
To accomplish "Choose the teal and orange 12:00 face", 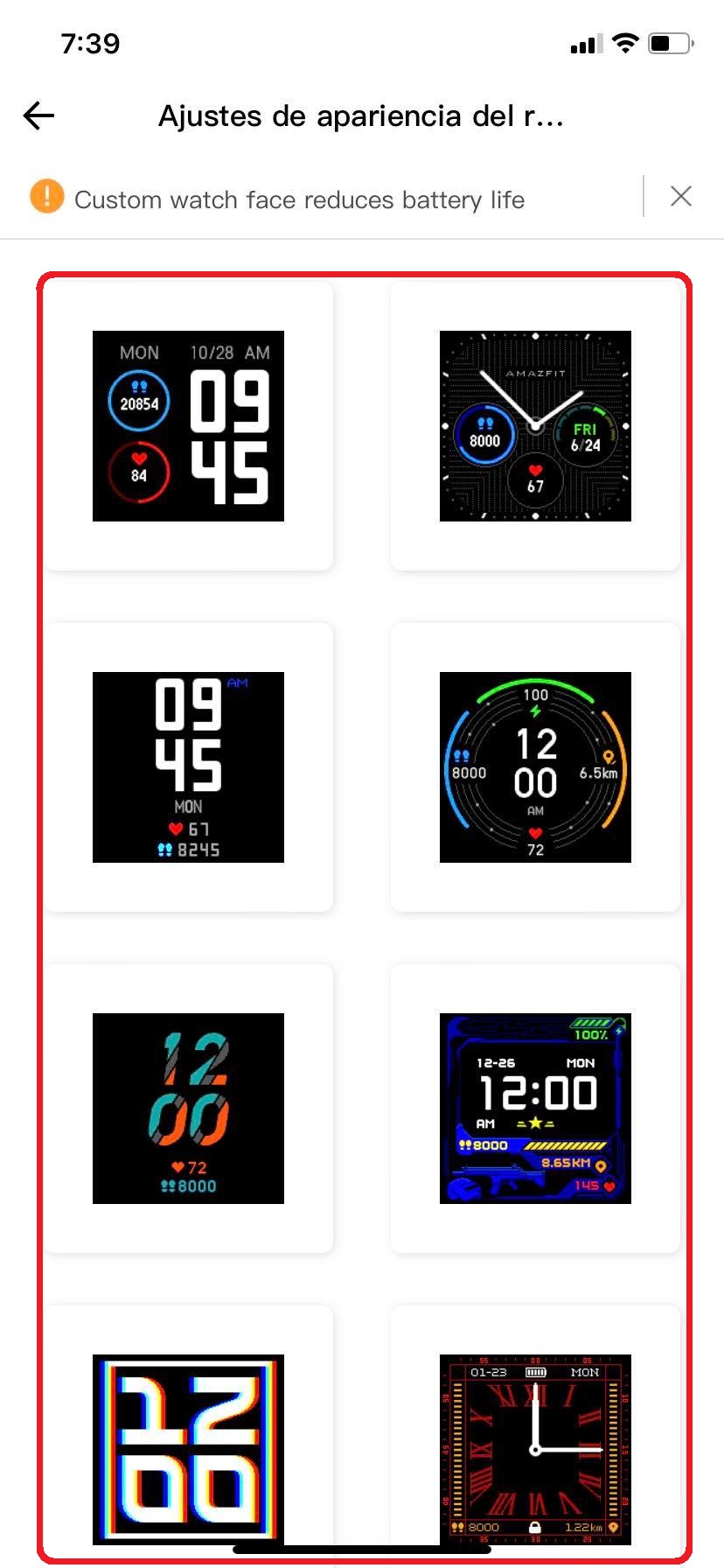I will click(x=188, y=1109).
